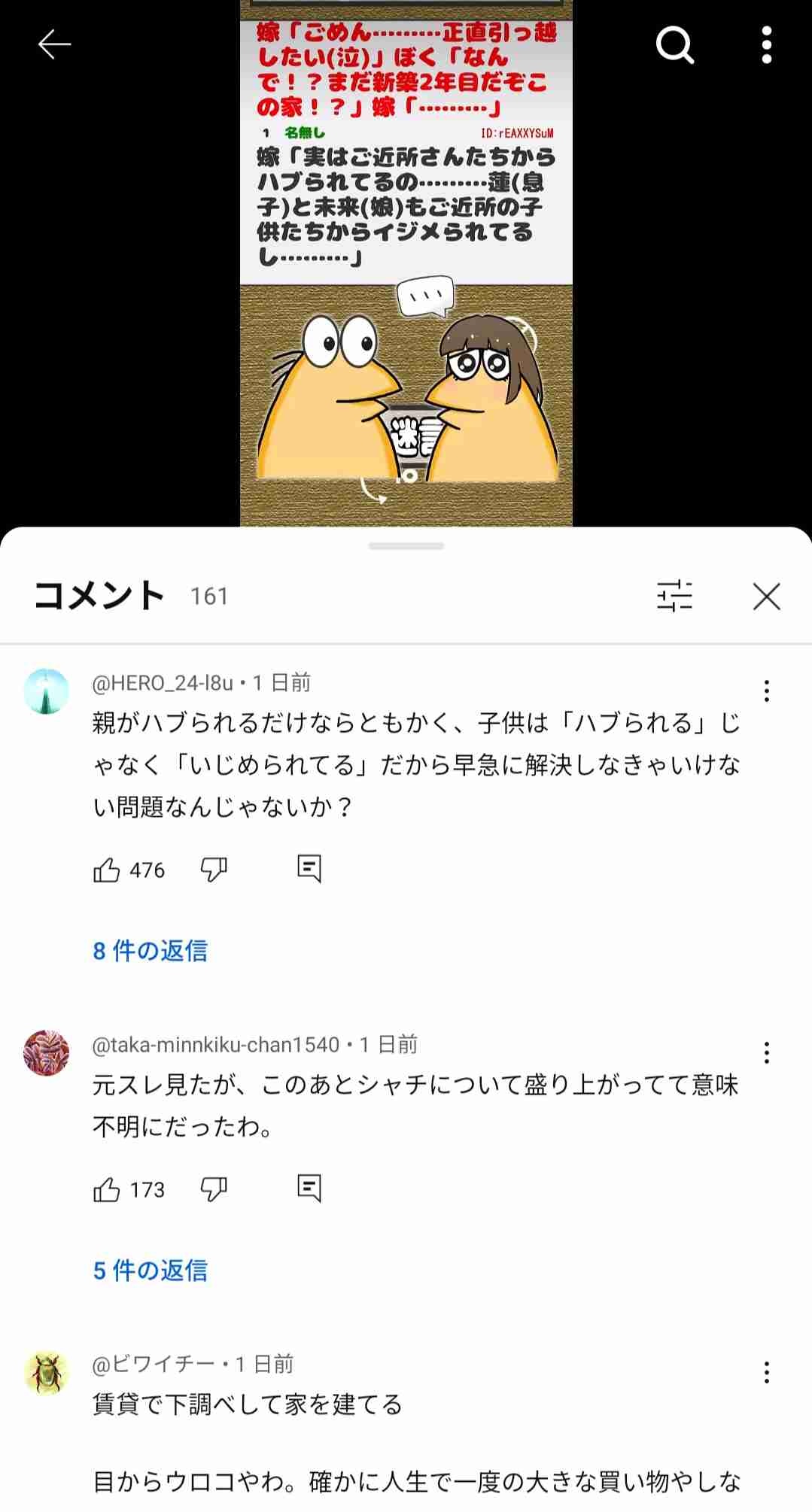Close the comments panel with X

[766, 596]
